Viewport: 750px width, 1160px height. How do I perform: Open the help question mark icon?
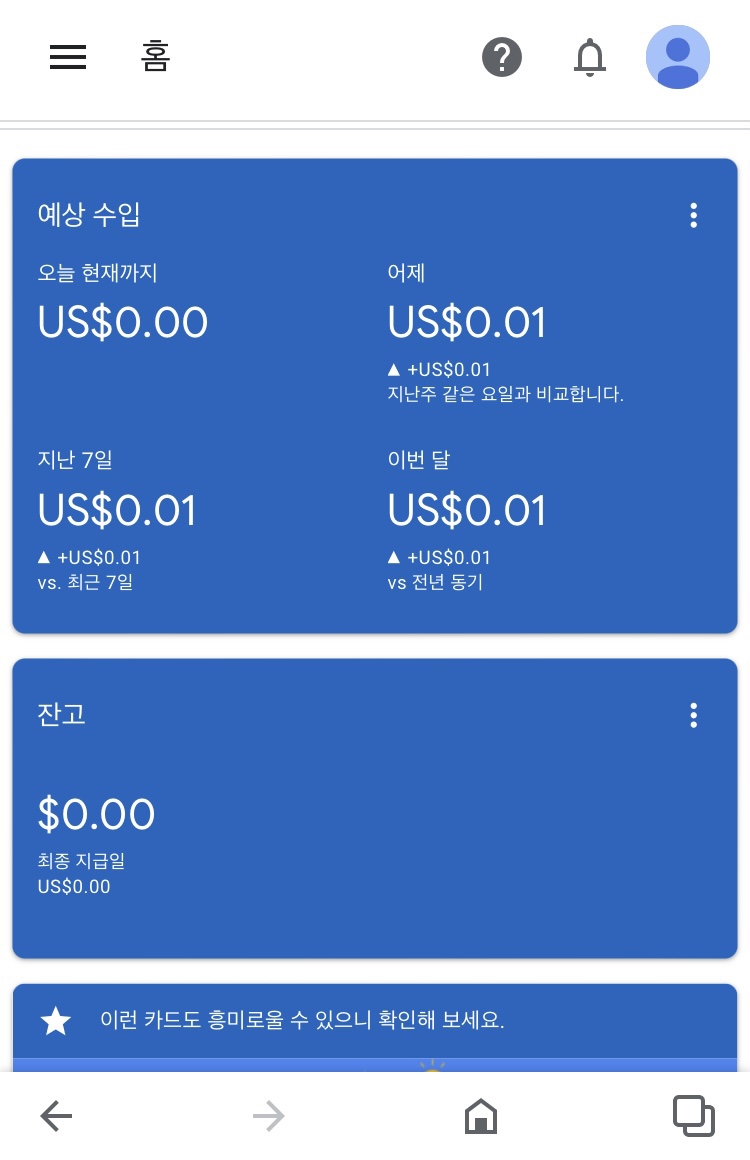tap(502, 58)
